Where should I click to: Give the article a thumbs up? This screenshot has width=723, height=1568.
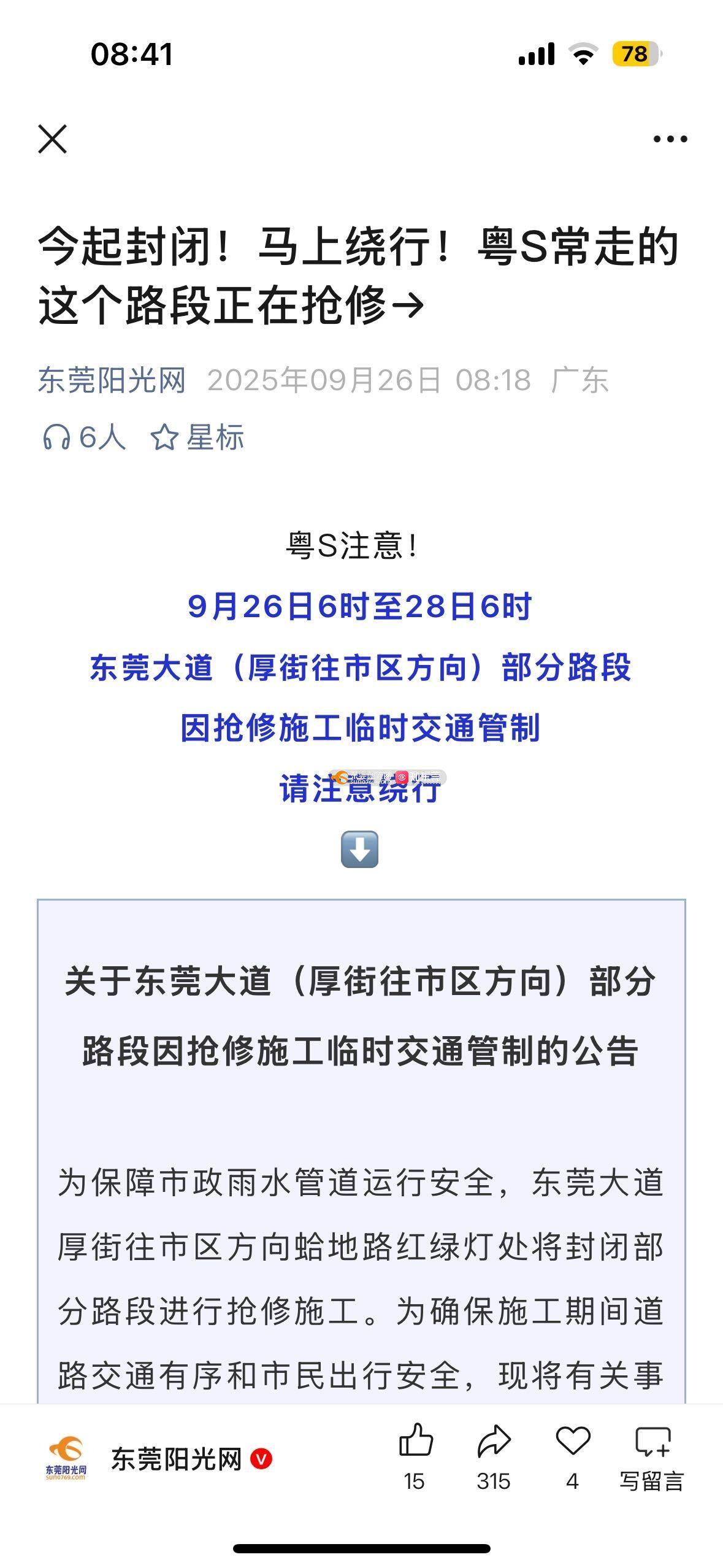tap(416, 1442)
